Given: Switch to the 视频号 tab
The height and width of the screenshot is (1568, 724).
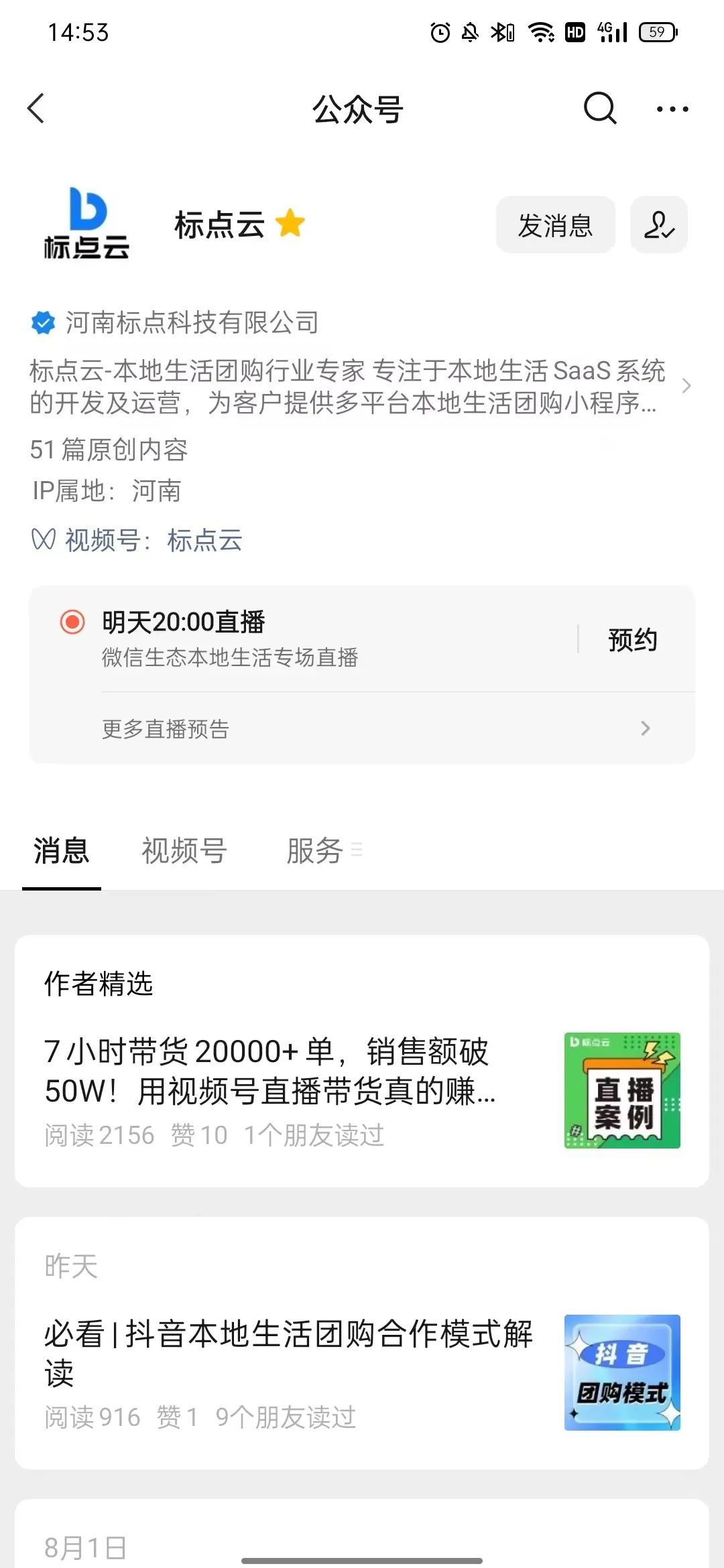Looking at the screenshot, I should coord(184,851).
